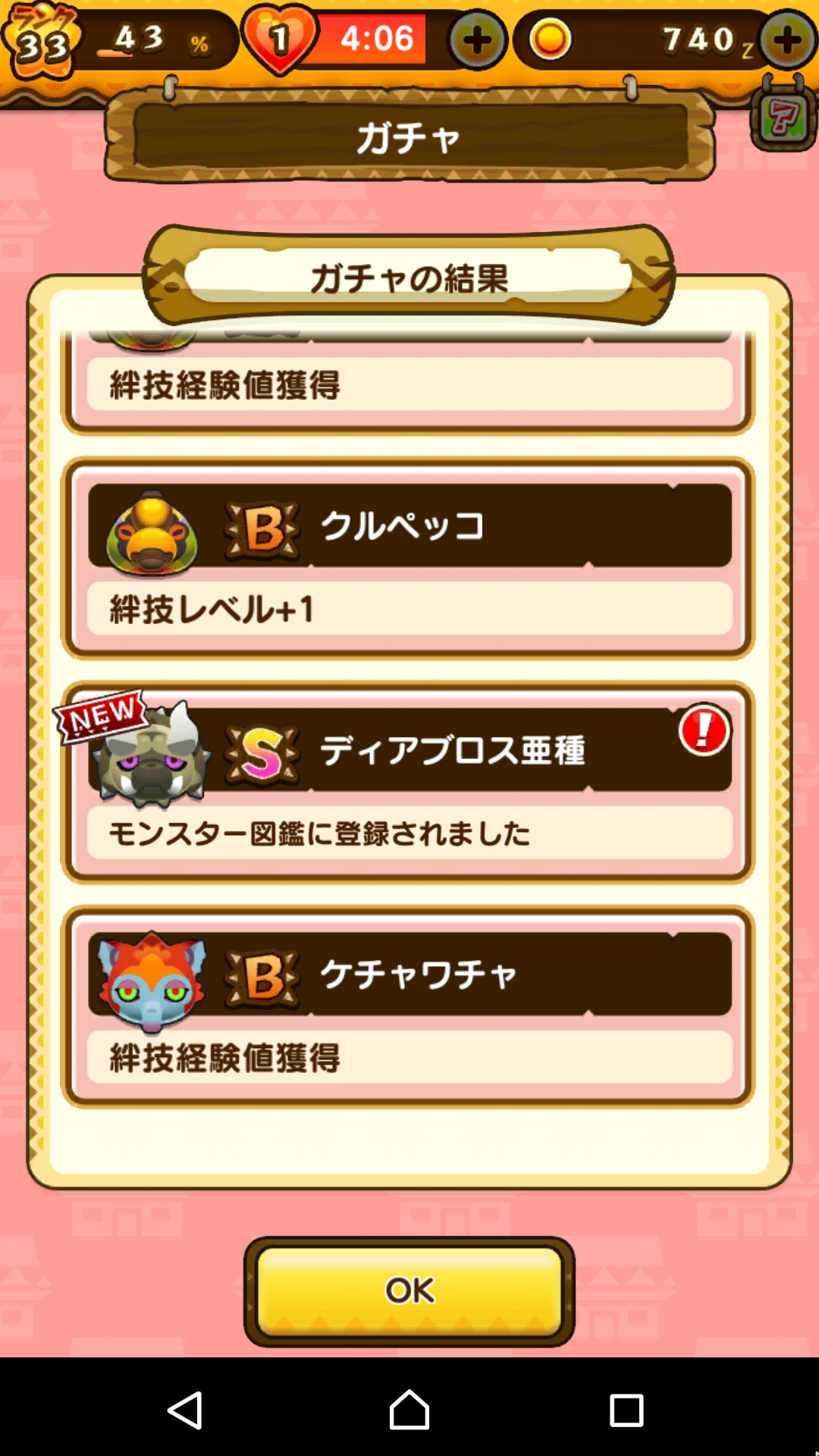Open the ディアブロス亜種 result card

click(408, 783)
